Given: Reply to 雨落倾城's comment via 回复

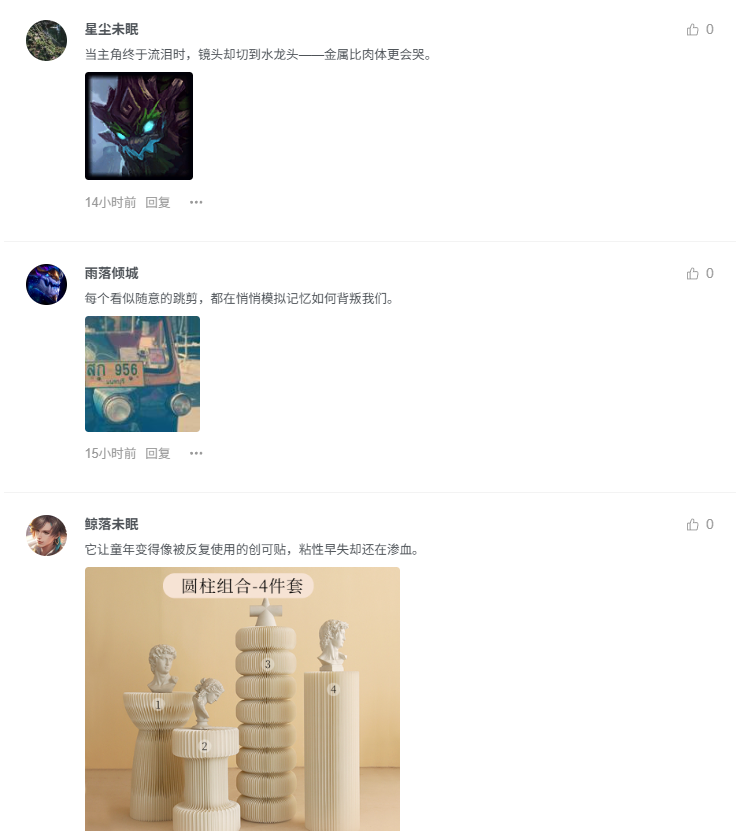Looking at the screenshot, I should click(158, 453).
